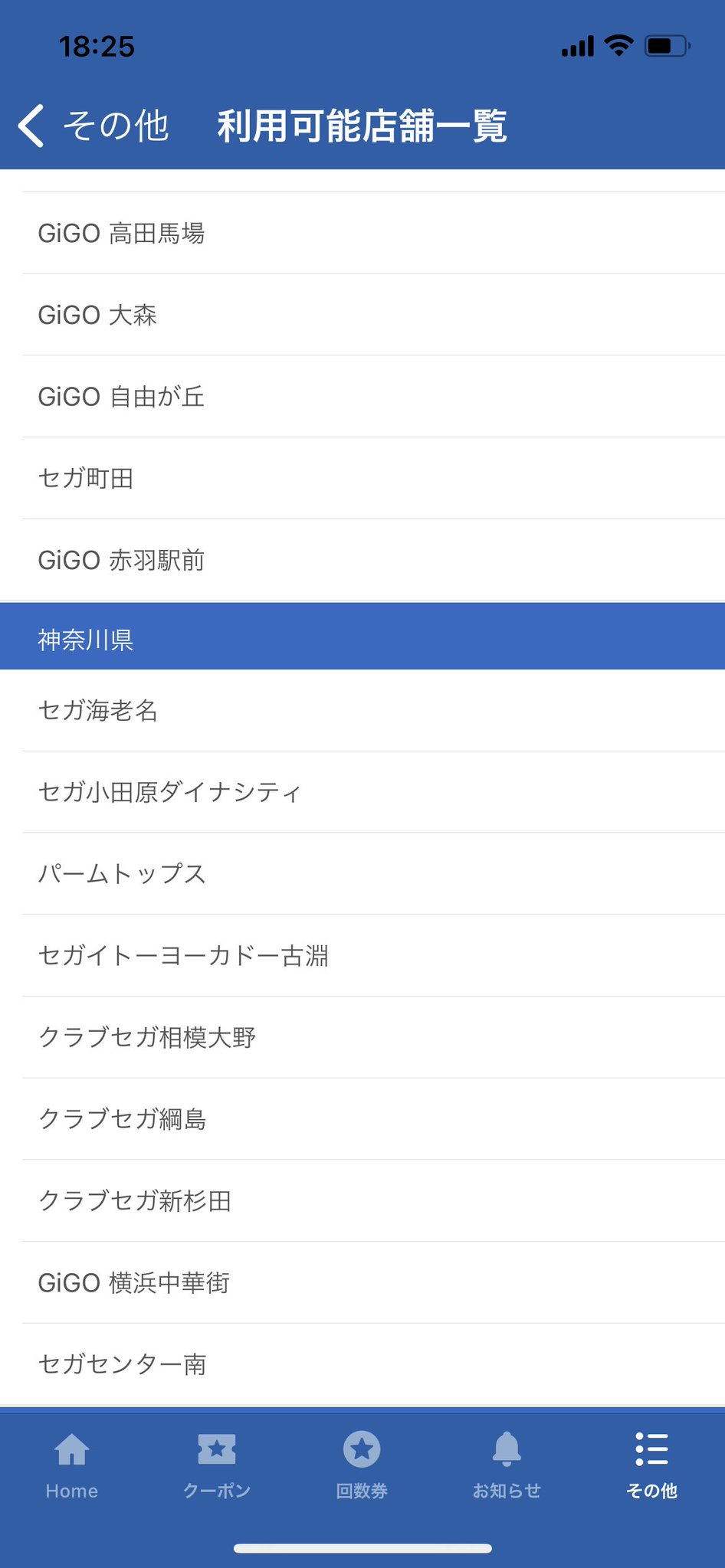The height and width of the screenshot is (1568, 725).
Task: Tap the セガ町田 row
Action: click(x=362, y=478)
